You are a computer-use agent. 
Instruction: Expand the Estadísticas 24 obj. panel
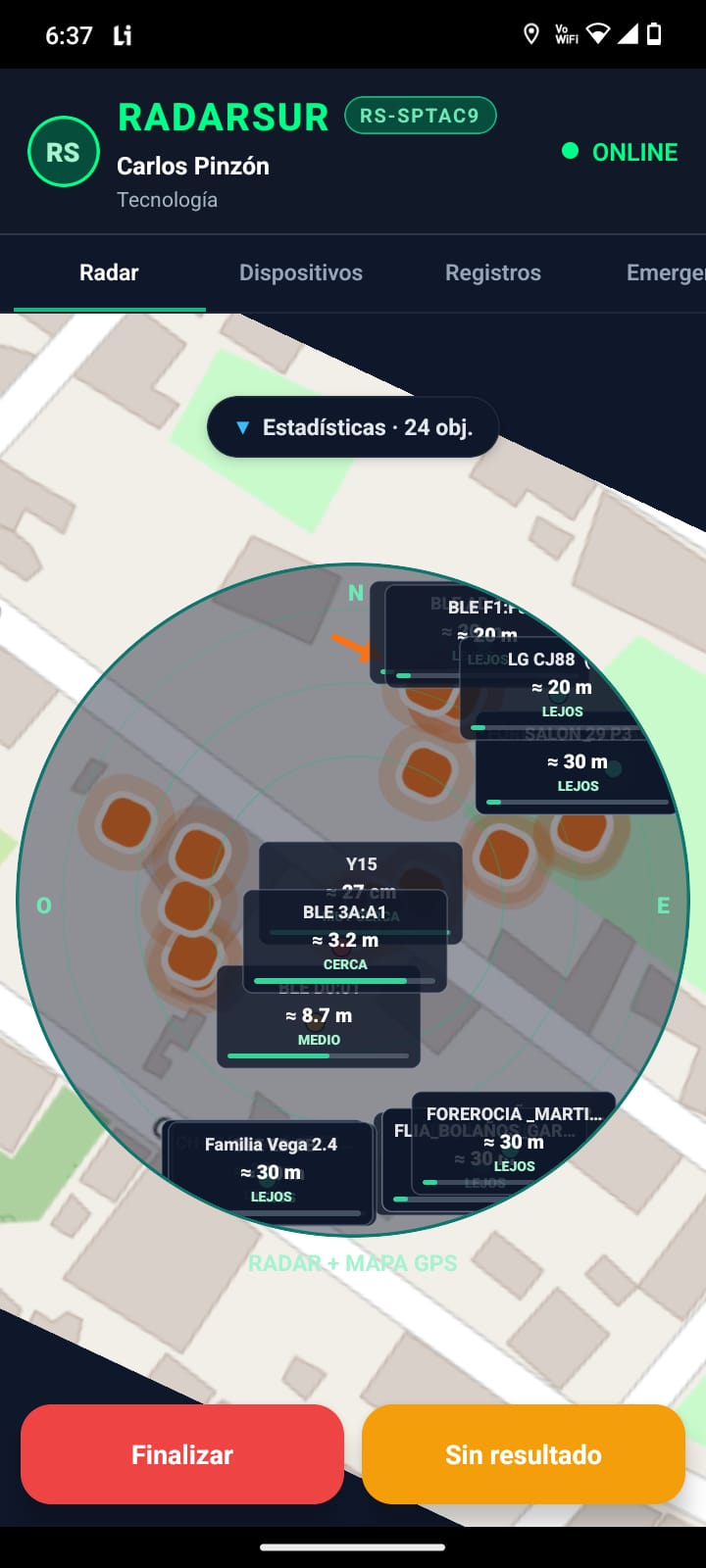click(x=353, y=427)
